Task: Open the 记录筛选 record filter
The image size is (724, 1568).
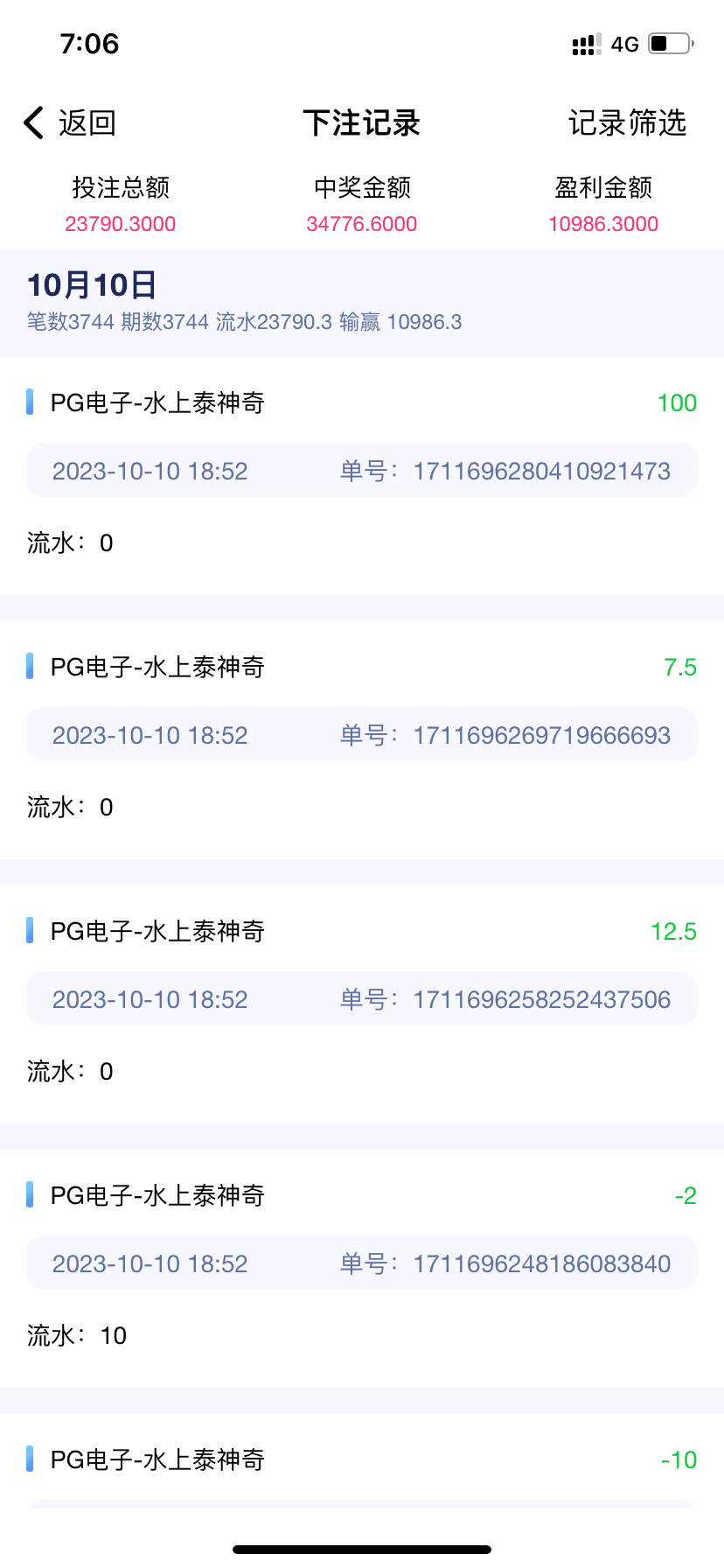Action: (x=627, y=123)
